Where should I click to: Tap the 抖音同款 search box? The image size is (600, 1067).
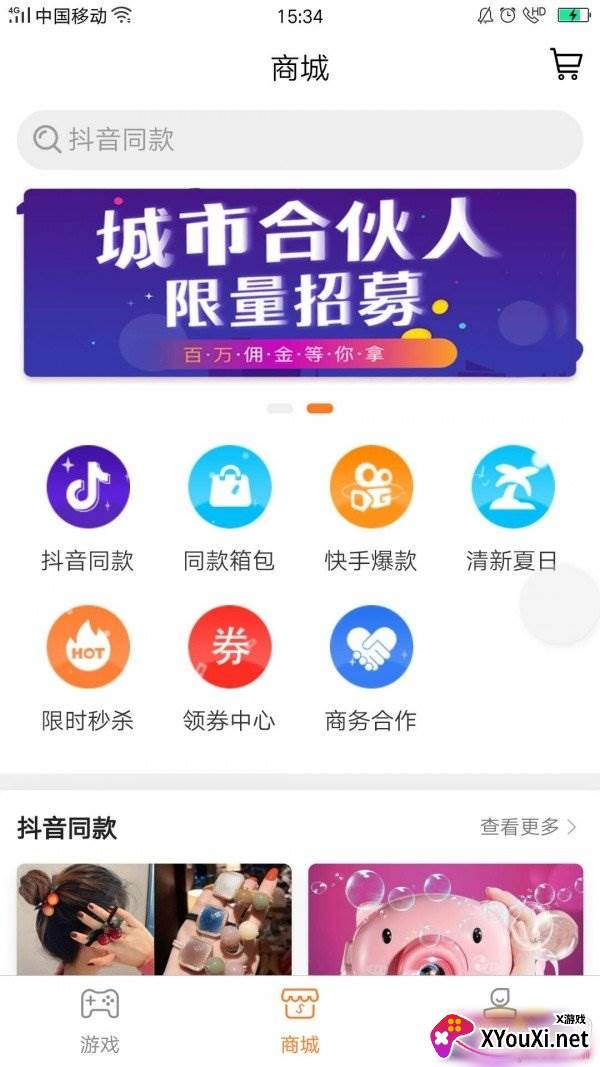(299, 139)
